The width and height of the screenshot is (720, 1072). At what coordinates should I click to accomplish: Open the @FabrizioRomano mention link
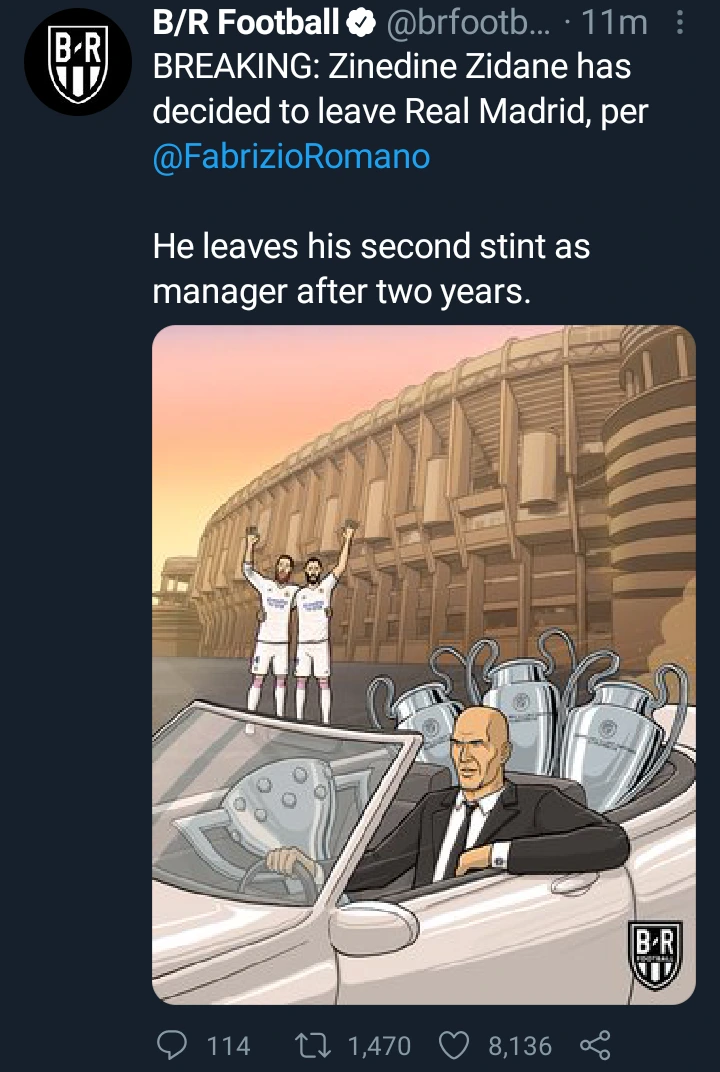pos(291,157)
